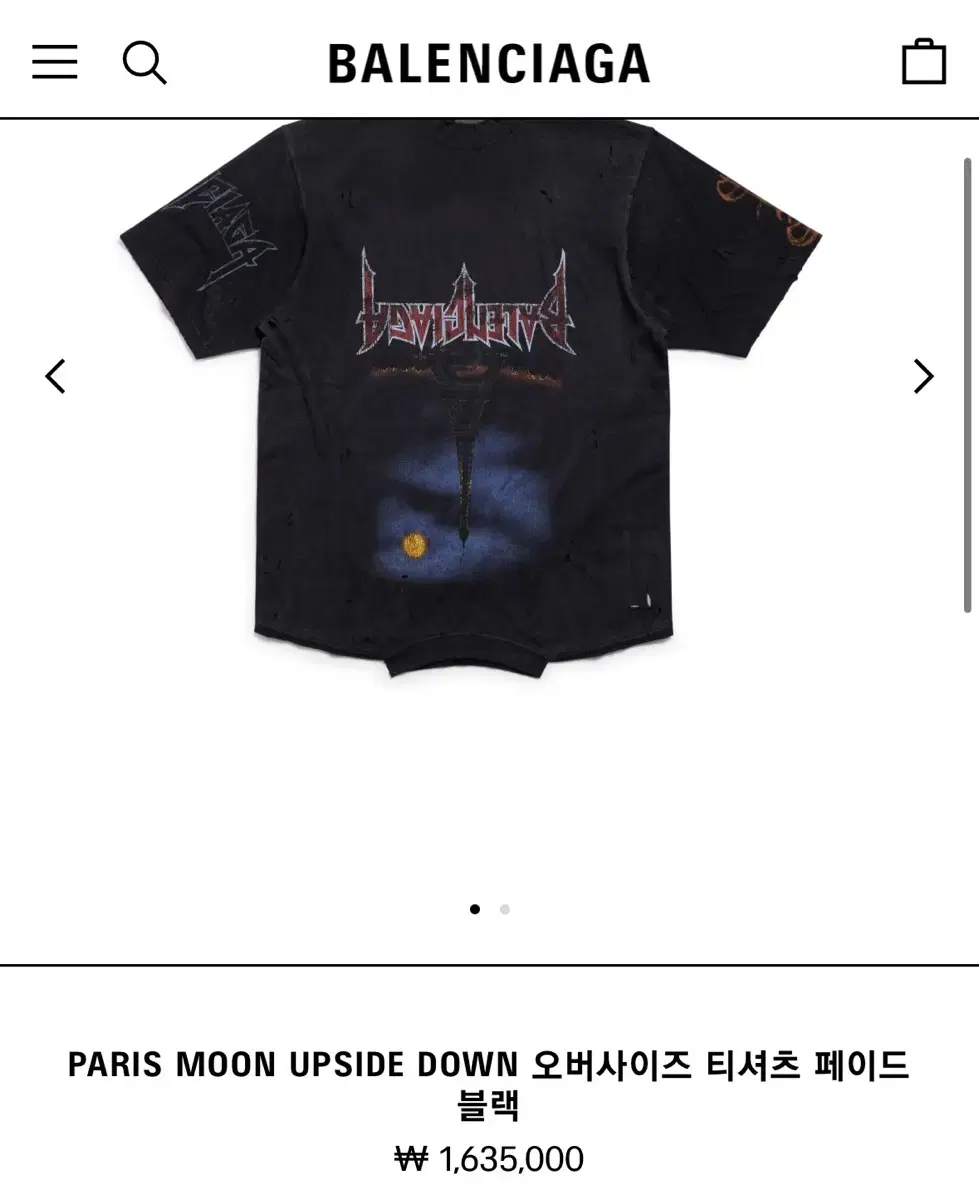The image size is (979, 1200).
Task: Advance the gallery with the right chevron
Action: [922, 377]
